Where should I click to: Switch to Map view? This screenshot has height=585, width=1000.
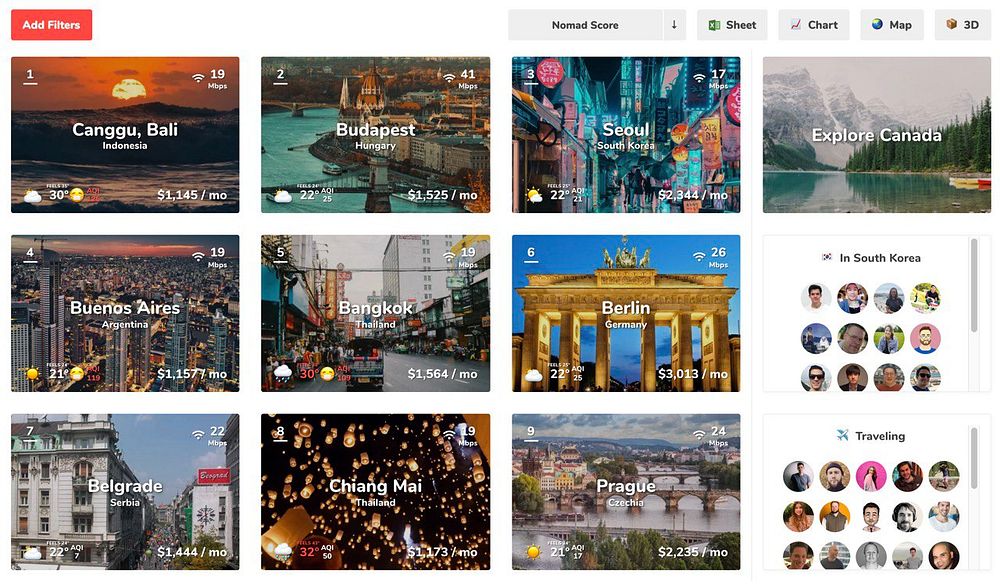point(891,25)
